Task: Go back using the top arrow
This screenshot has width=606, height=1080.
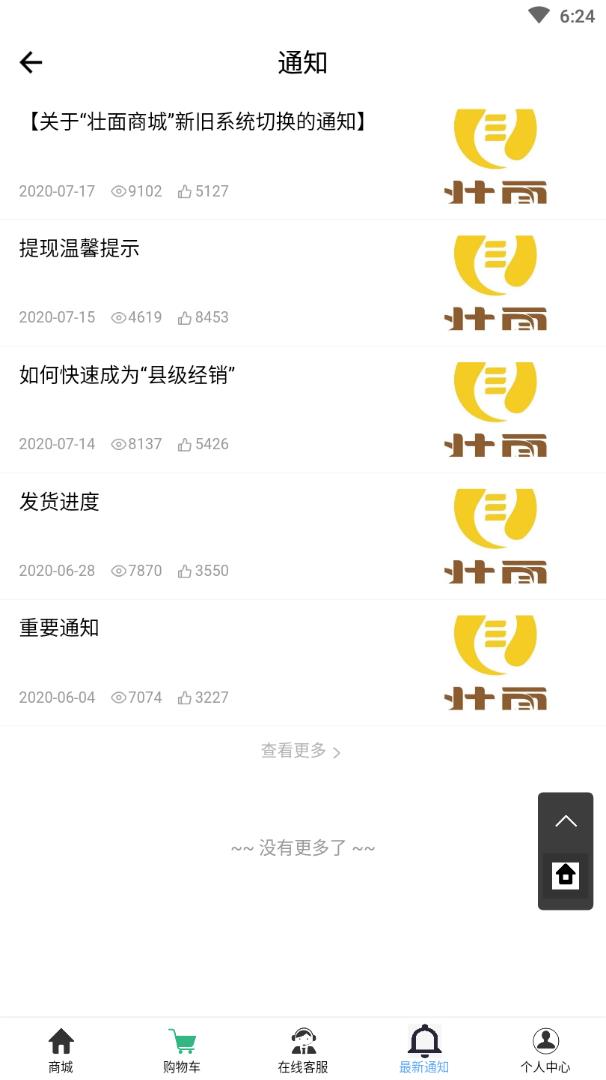Action: coord(31,63)
